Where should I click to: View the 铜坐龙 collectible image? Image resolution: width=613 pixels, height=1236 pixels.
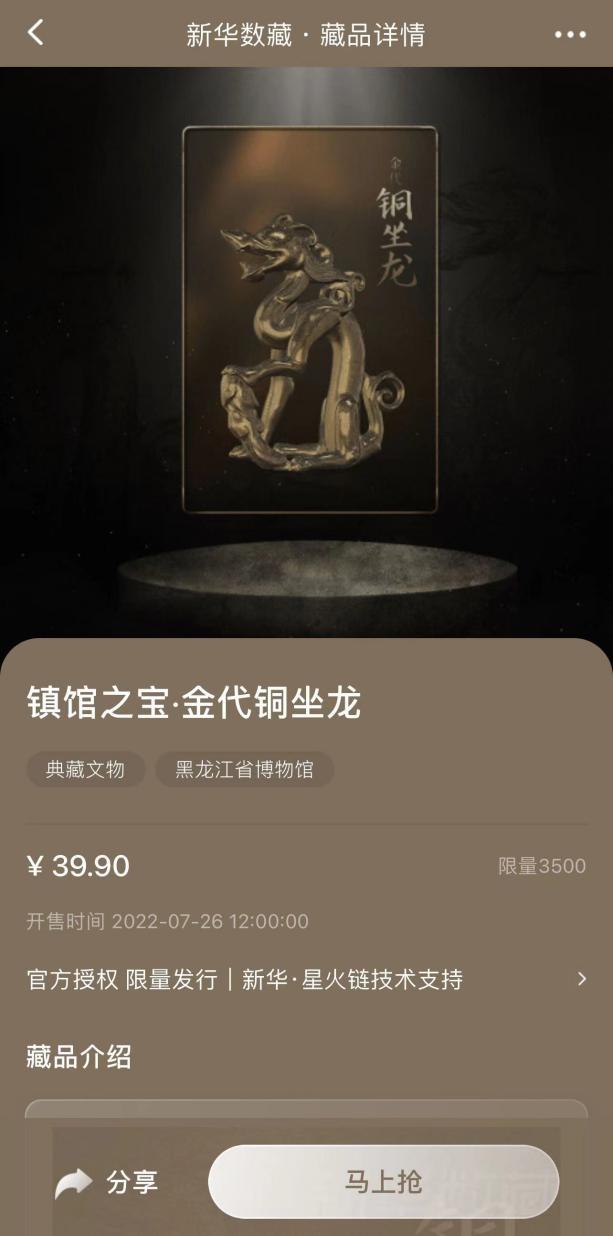pyautogui.click(x=310, y=320)
